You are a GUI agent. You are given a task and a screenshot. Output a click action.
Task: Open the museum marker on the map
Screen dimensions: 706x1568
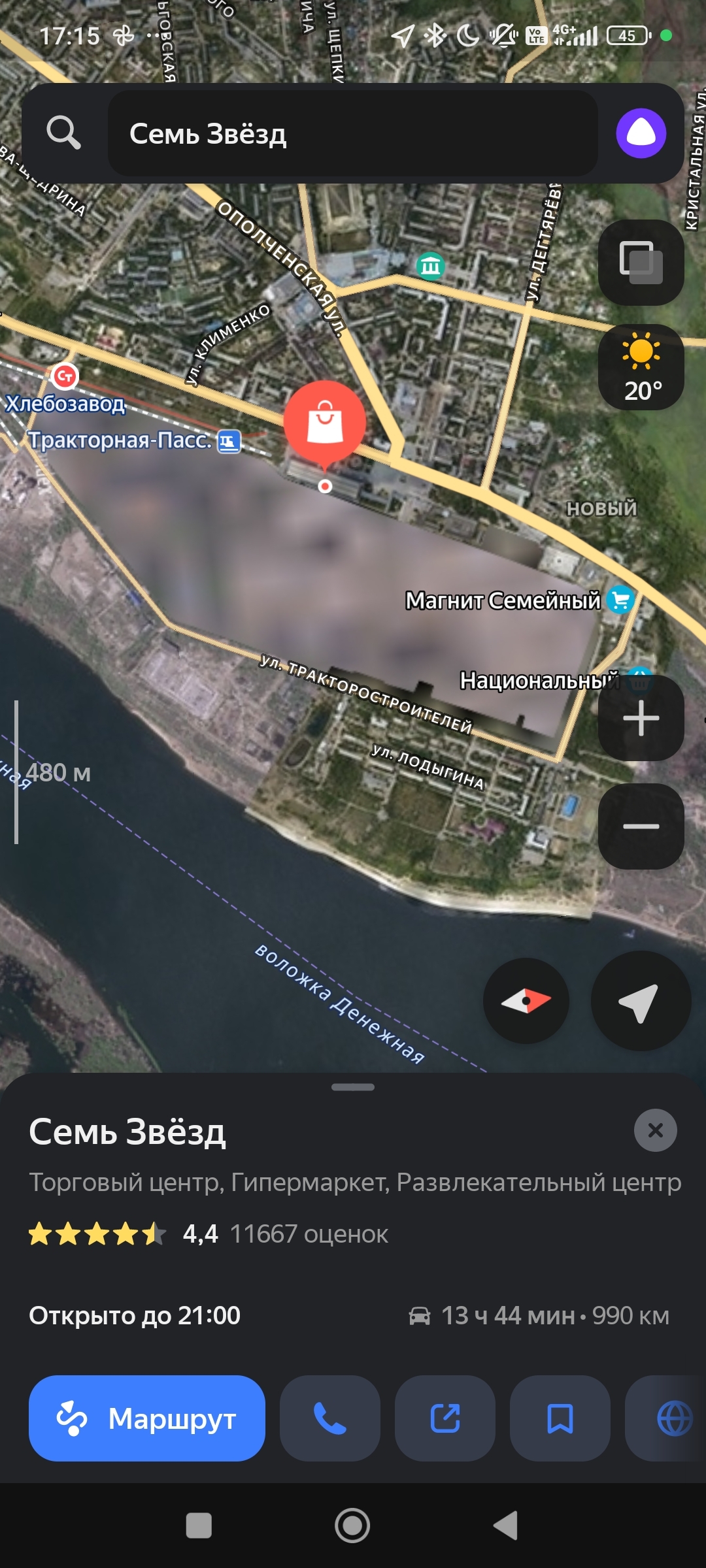(x=430, y=266)
